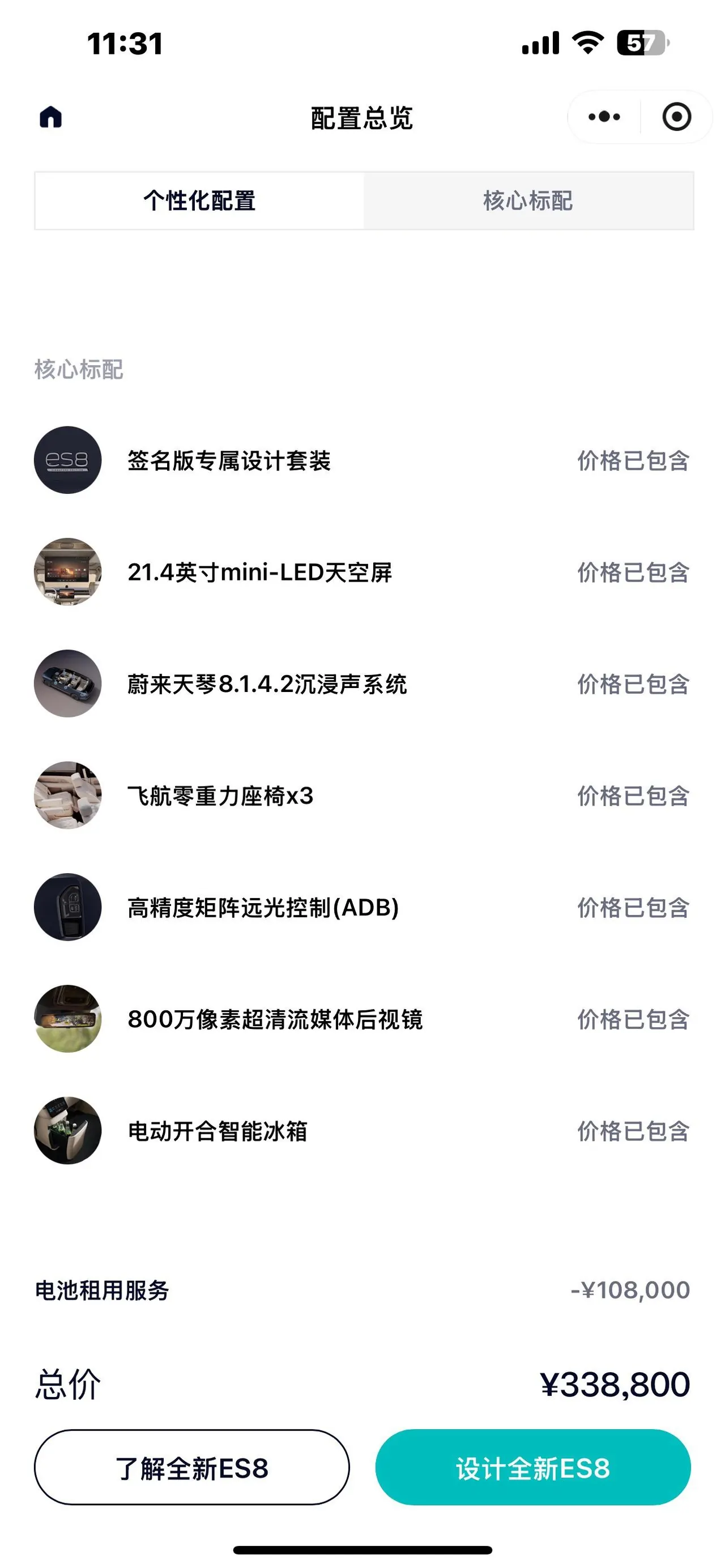Select the 个性化配置 tab
Viewport: 725px width, 1568px height.
(x=200, y=201)
